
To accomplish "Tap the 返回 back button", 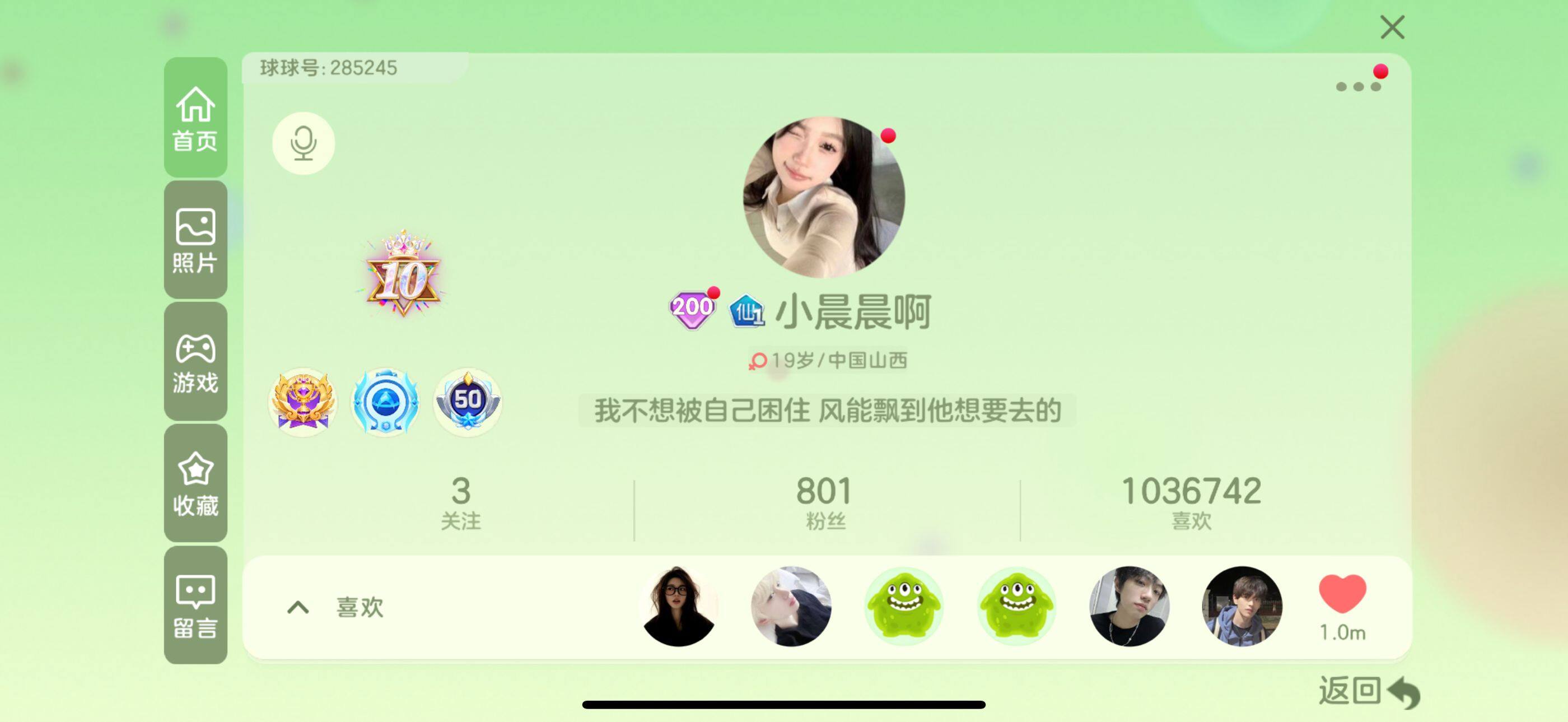I will pyautogui.click(x=1368, y=692).
